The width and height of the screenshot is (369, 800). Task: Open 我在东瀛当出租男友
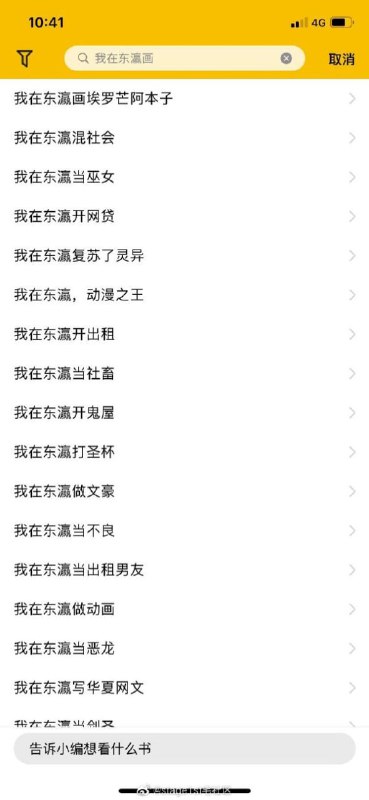click(184, 570)
